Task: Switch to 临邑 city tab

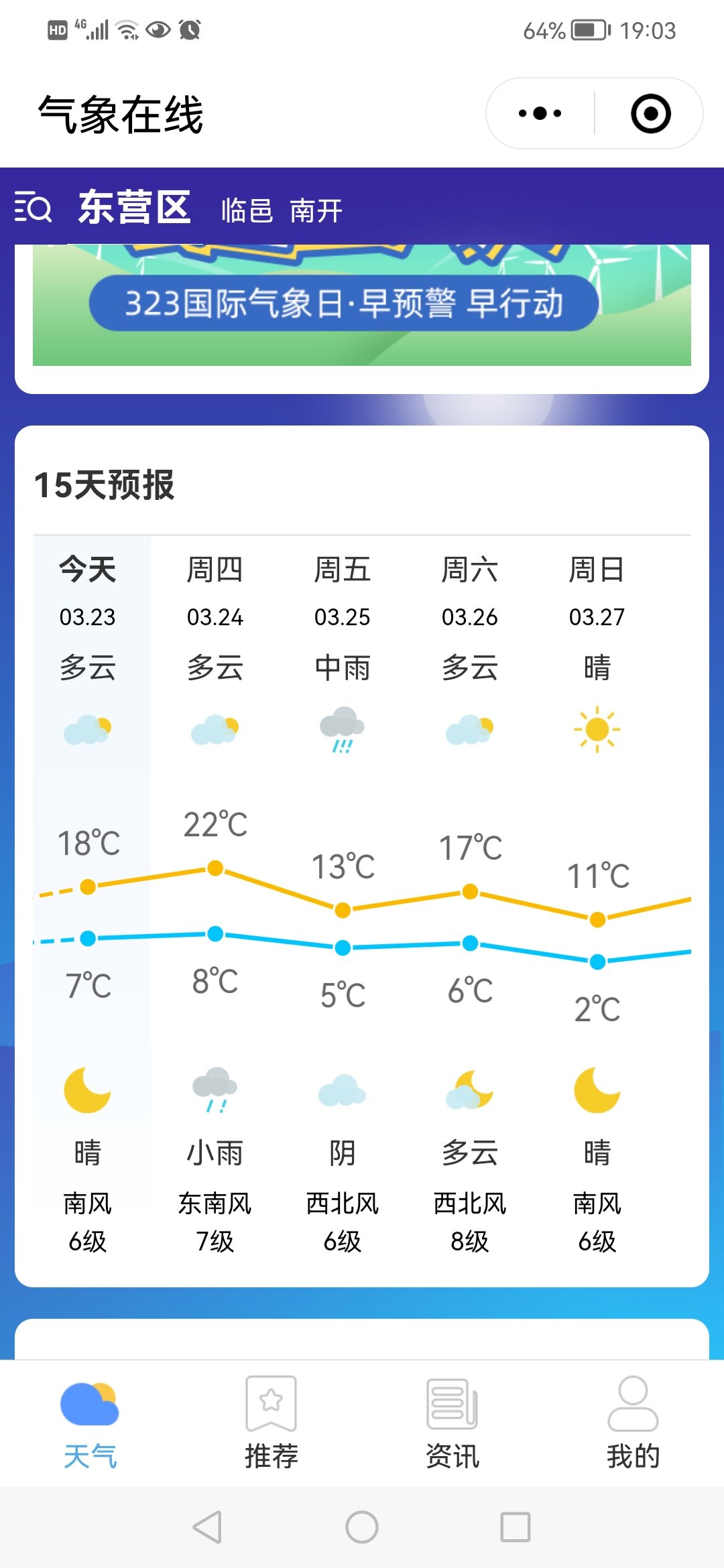Action: 247,210
